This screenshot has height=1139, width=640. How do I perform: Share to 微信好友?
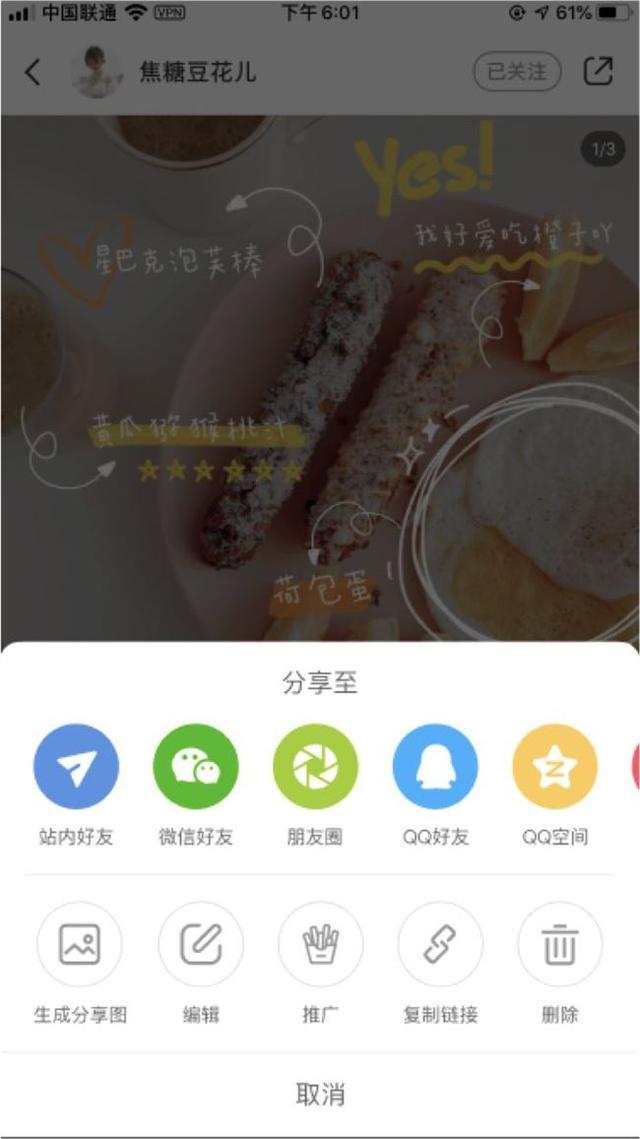coord(196,767)
